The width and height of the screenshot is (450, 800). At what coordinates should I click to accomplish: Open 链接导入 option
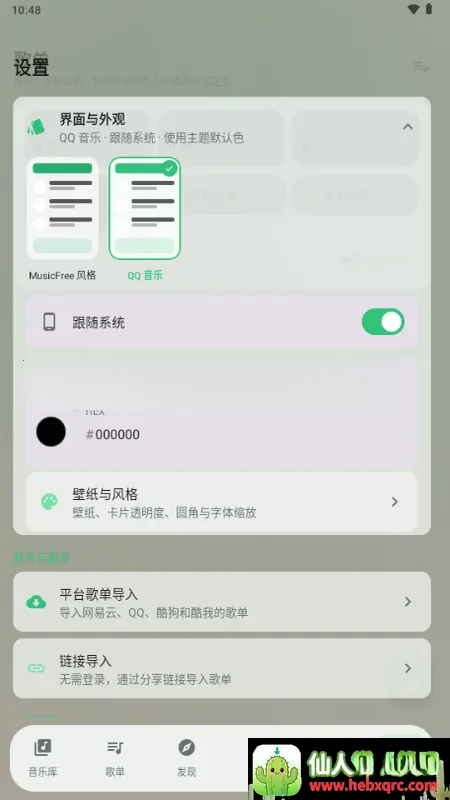pyautogui.click(x=222, y=668)
